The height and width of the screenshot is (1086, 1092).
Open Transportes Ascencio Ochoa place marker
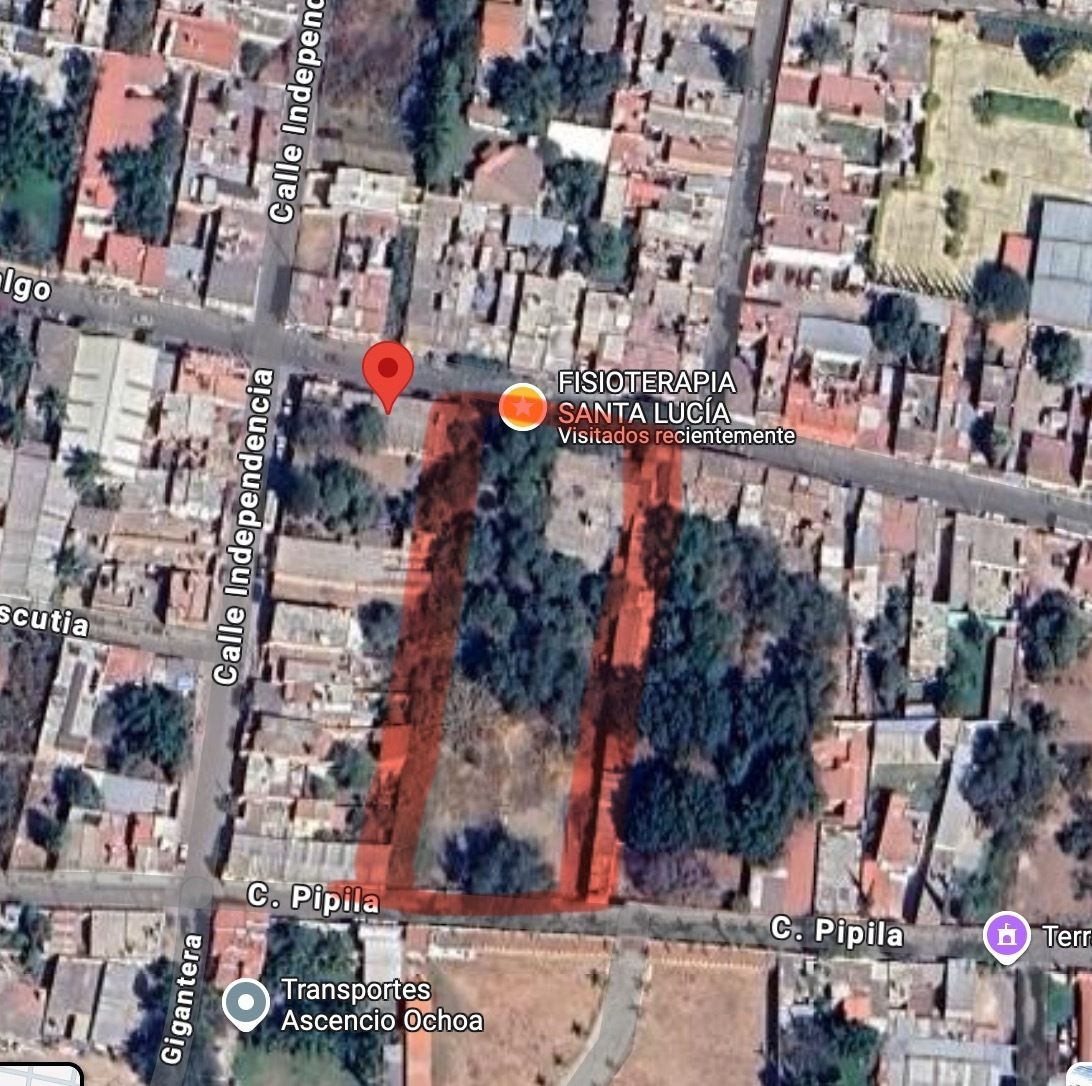pos(245,1002)
